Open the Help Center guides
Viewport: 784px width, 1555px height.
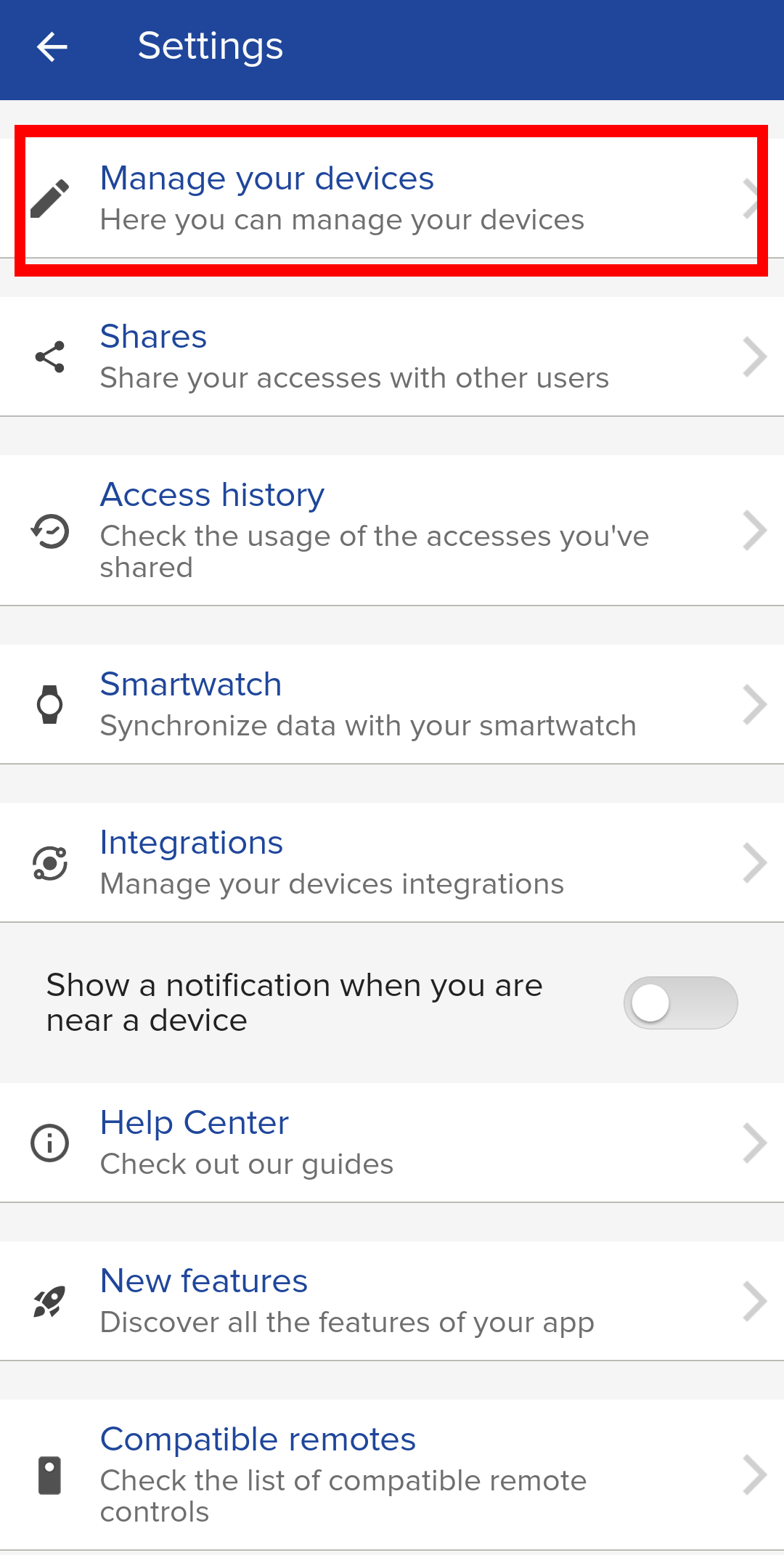point(392,1143)
